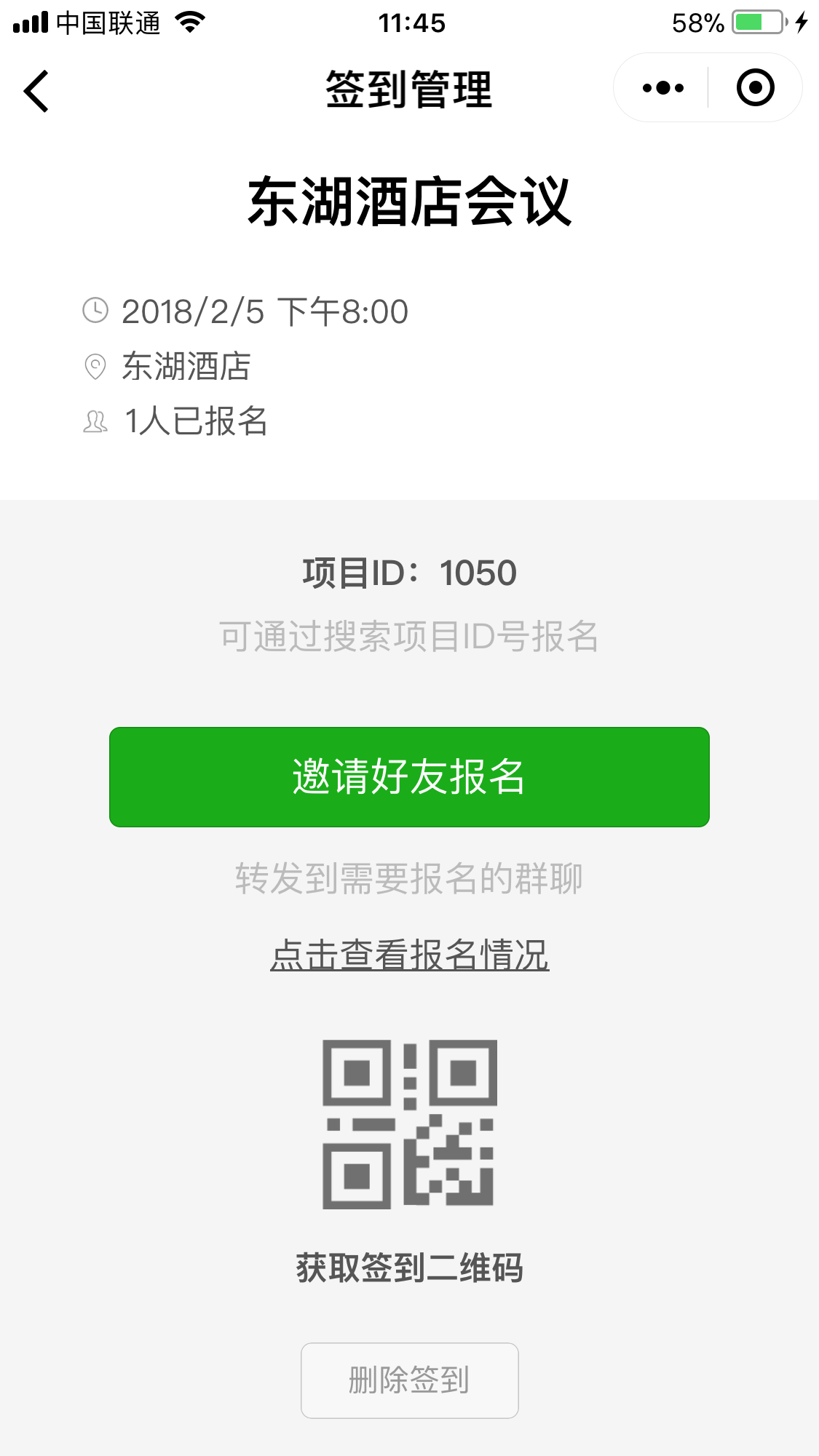The height and width of the screenshot is (1456, 819).
Task: Open the mini program more-options menu
Action: pyautogui.click(x=663, y=88)
